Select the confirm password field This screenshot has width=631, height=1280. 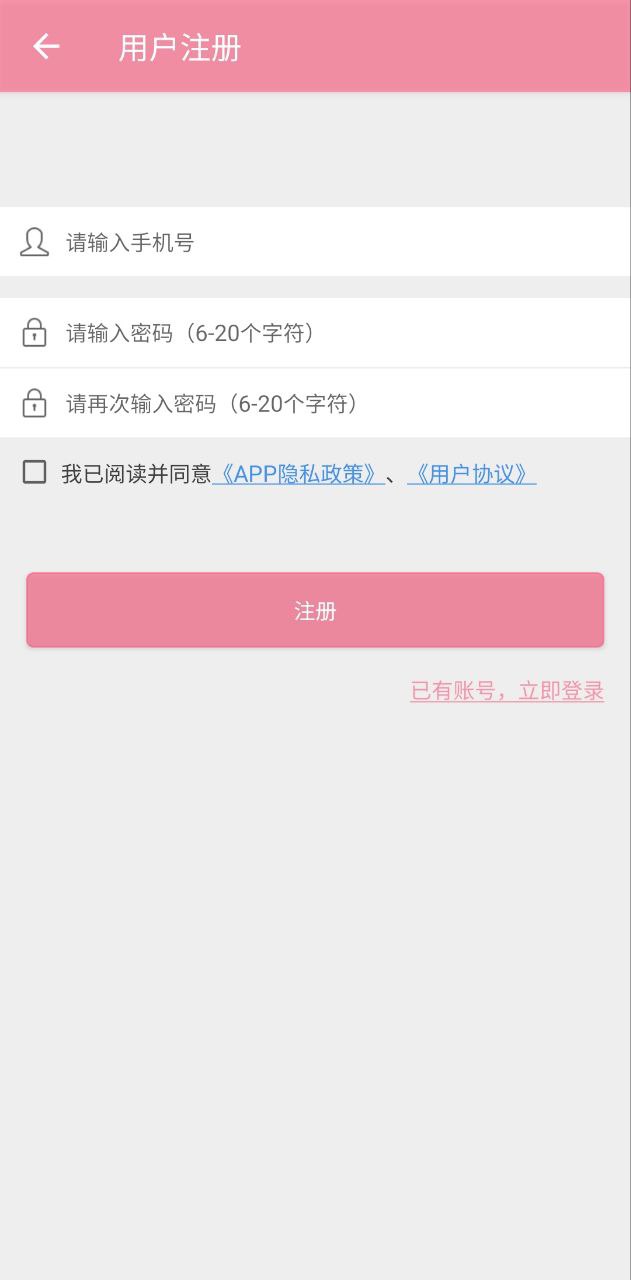(x=315, y=403)
